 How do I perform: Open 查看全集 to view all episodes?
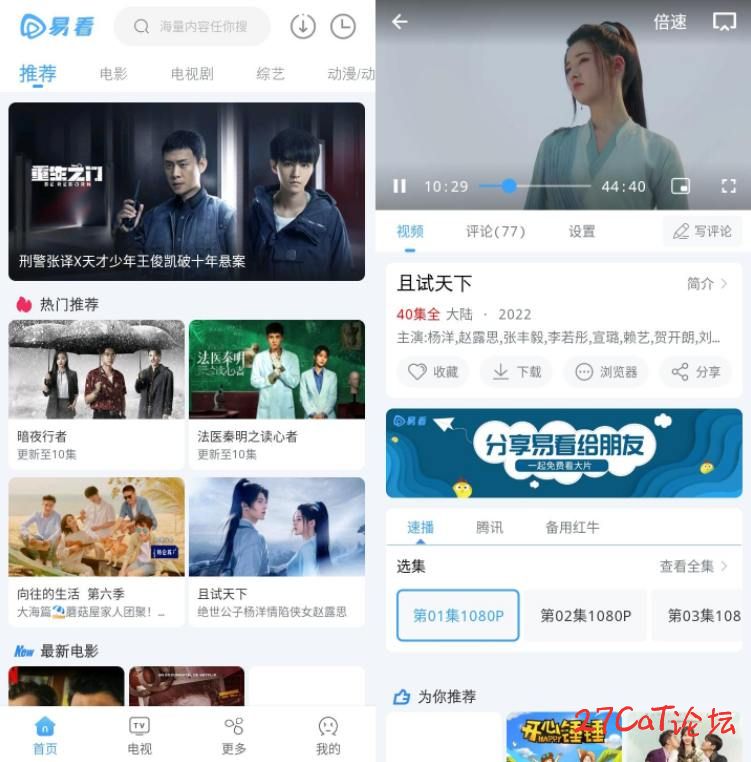point(693,566)
